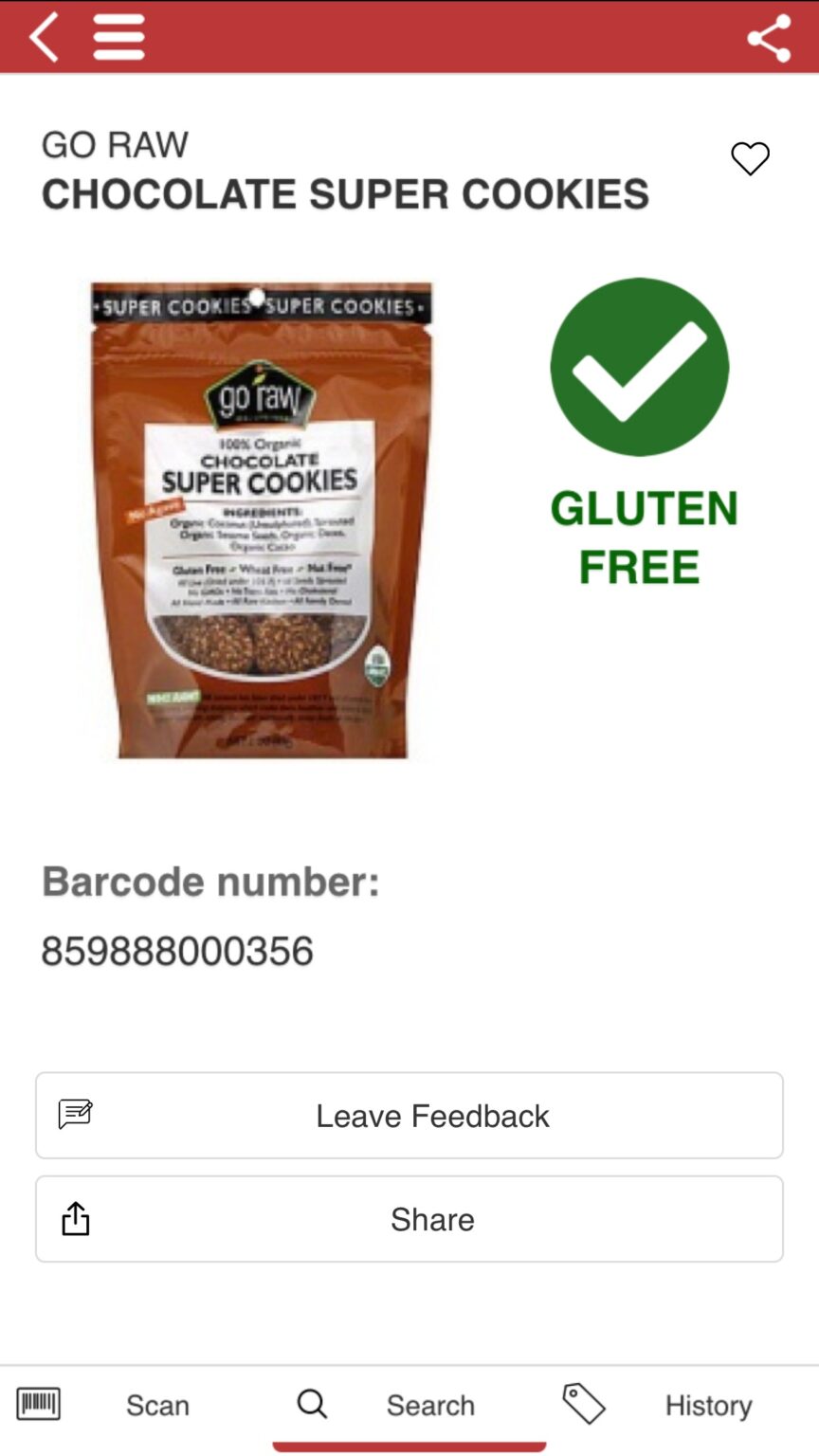Open the hamburger menu
This screenshot has height=1456, width=819.
pyautogui.click(x=118, y=36)
